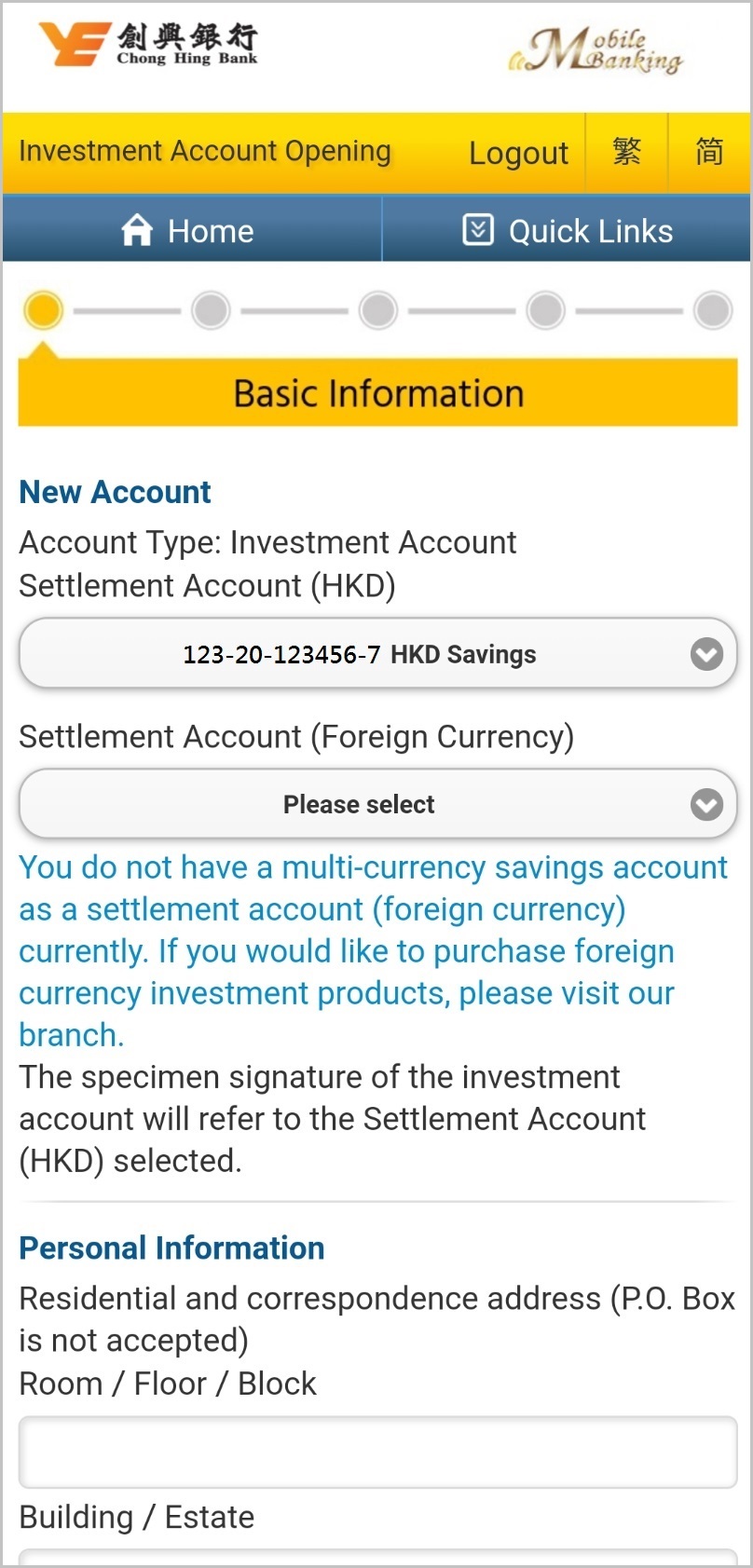Select the Quick Links navigation tab
This screenshot has width=753, height=1568.
[x=567, y=229]
